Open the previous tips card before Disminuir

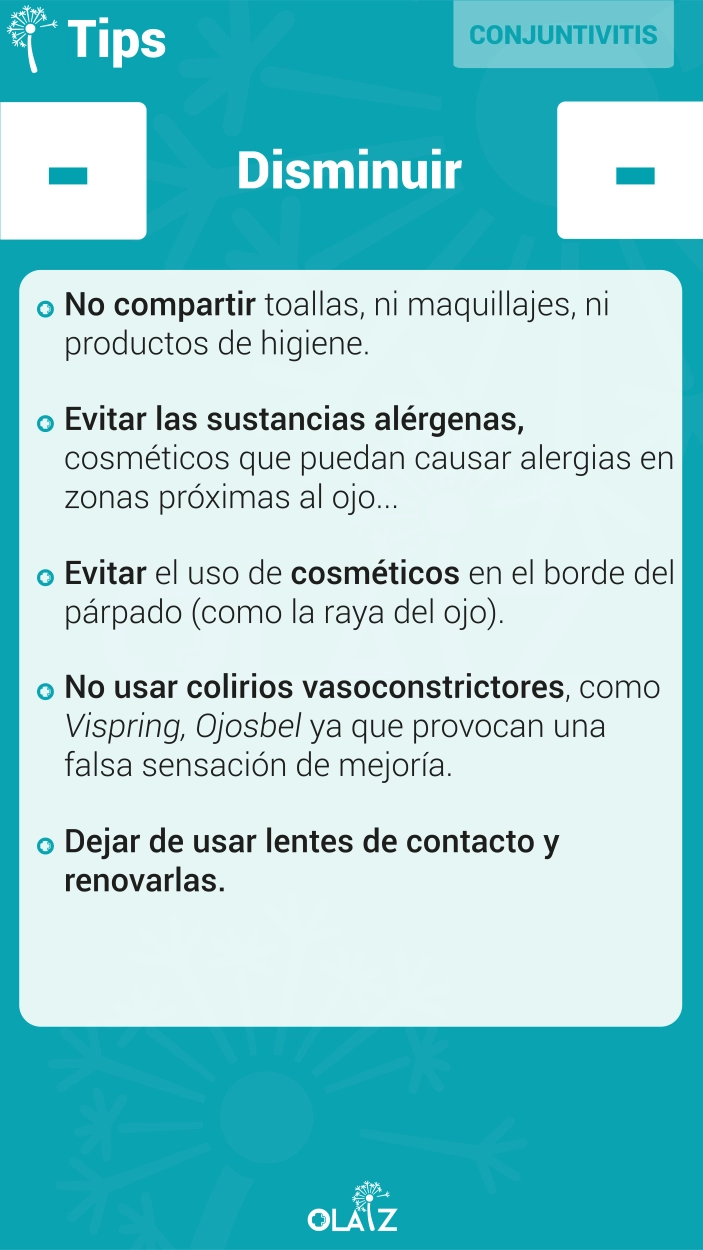pos(73,171)
